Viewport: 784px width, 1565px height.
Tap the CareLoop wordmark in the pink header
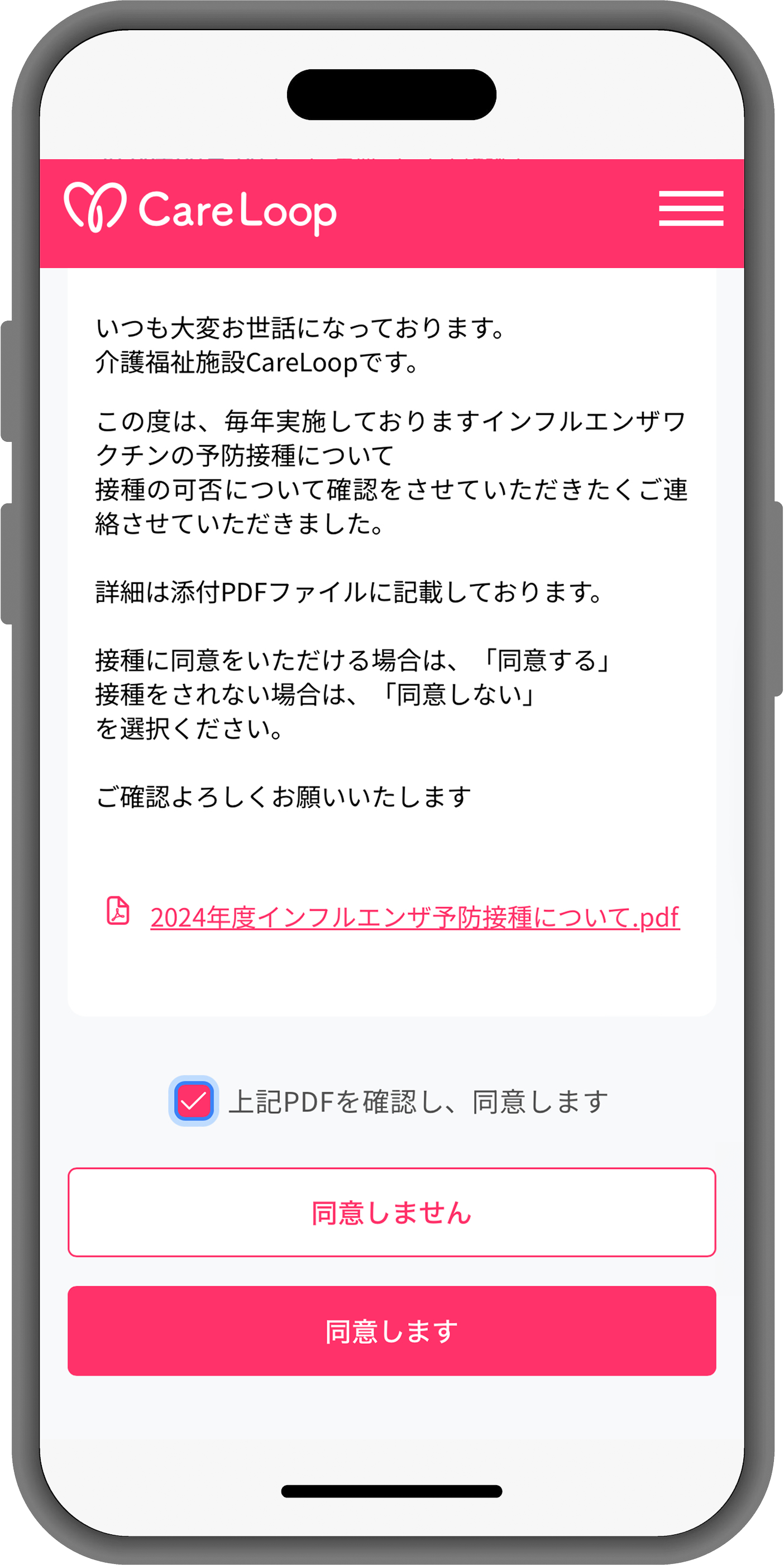(x=237, y=212)
